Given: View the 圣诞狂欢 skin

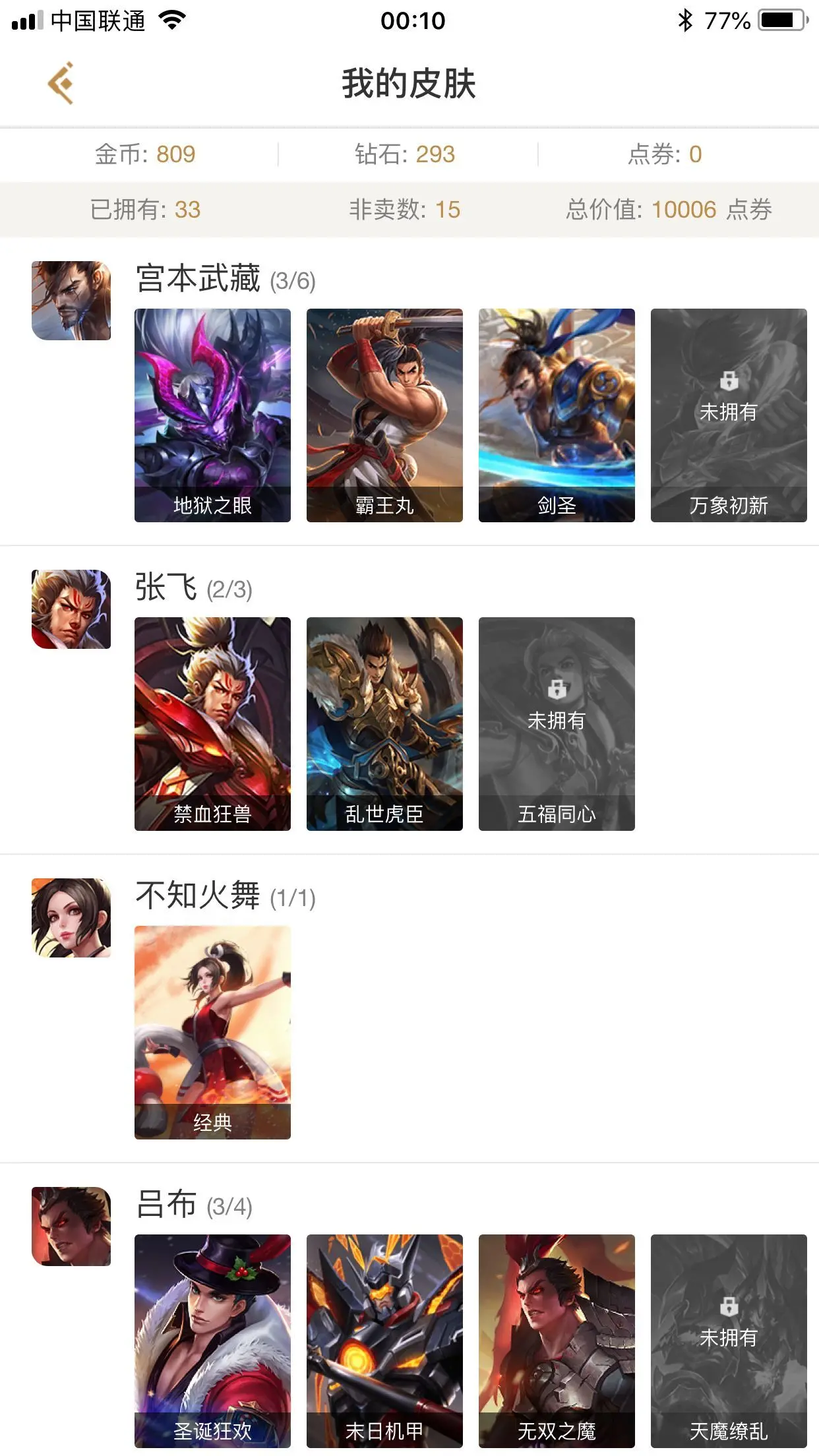Looking at the screenshot, I should coord(212,1341).
